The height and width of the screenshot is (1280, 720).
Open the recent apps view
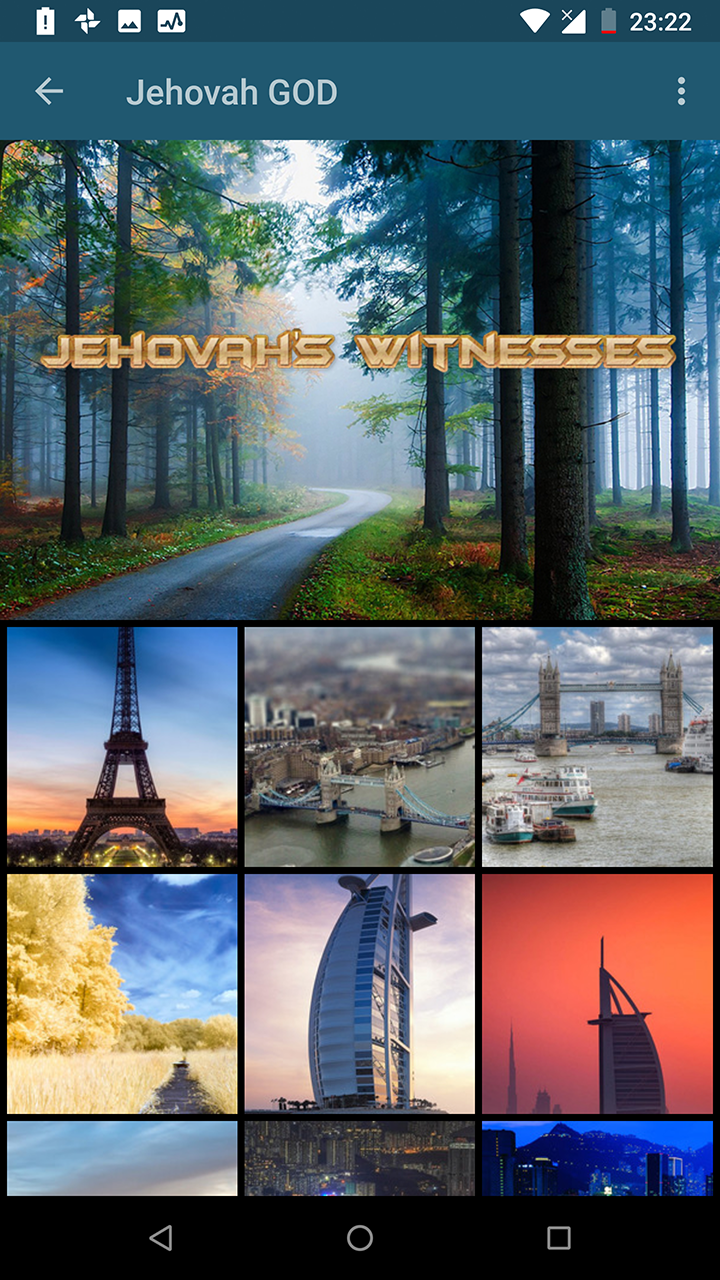pyautogui.click(x=559, y=1238)
